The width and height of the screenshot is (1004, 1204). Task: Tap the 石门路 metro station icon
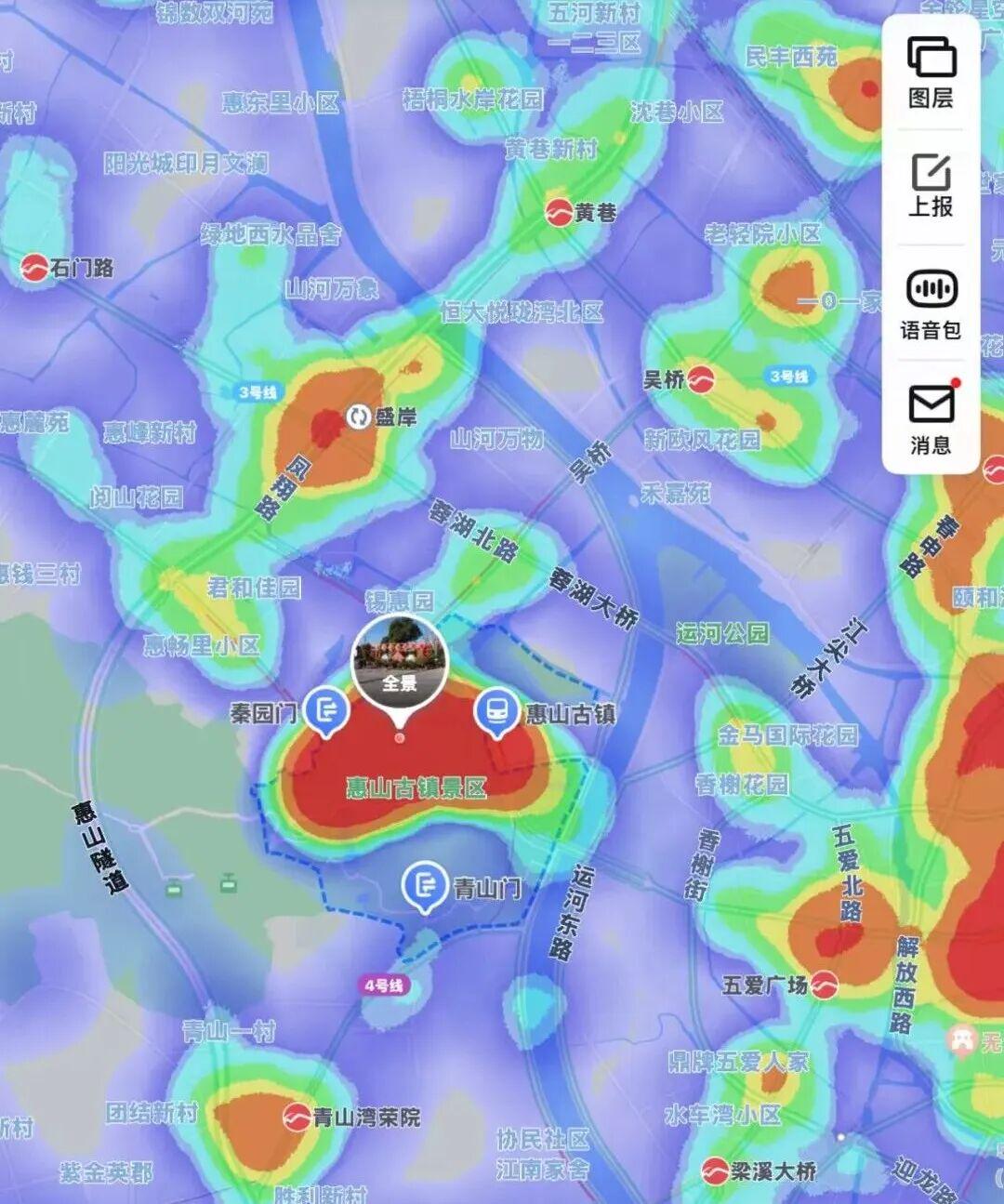(34, 268)
